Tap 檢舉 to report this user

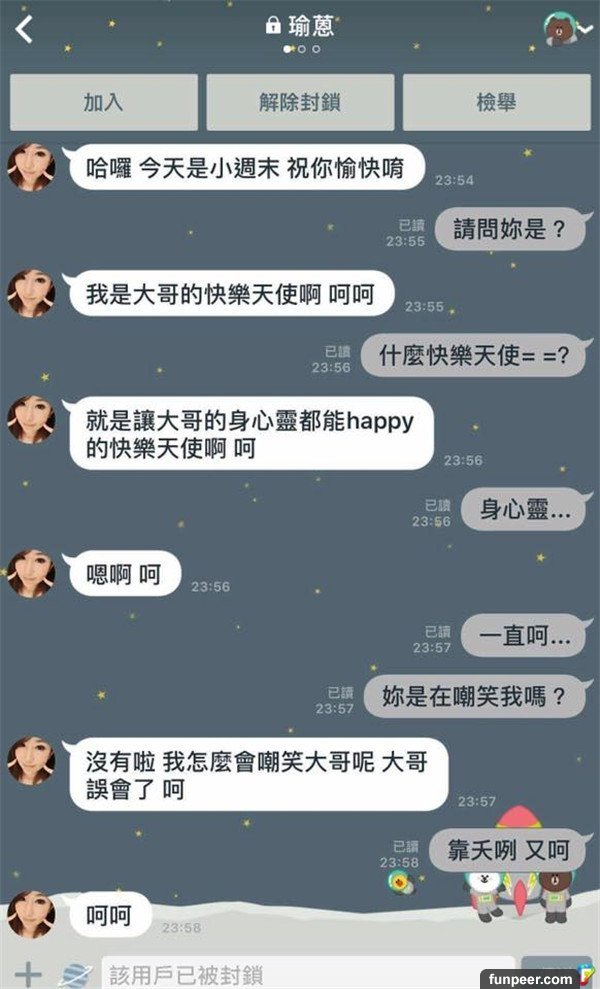pos(497,103)
